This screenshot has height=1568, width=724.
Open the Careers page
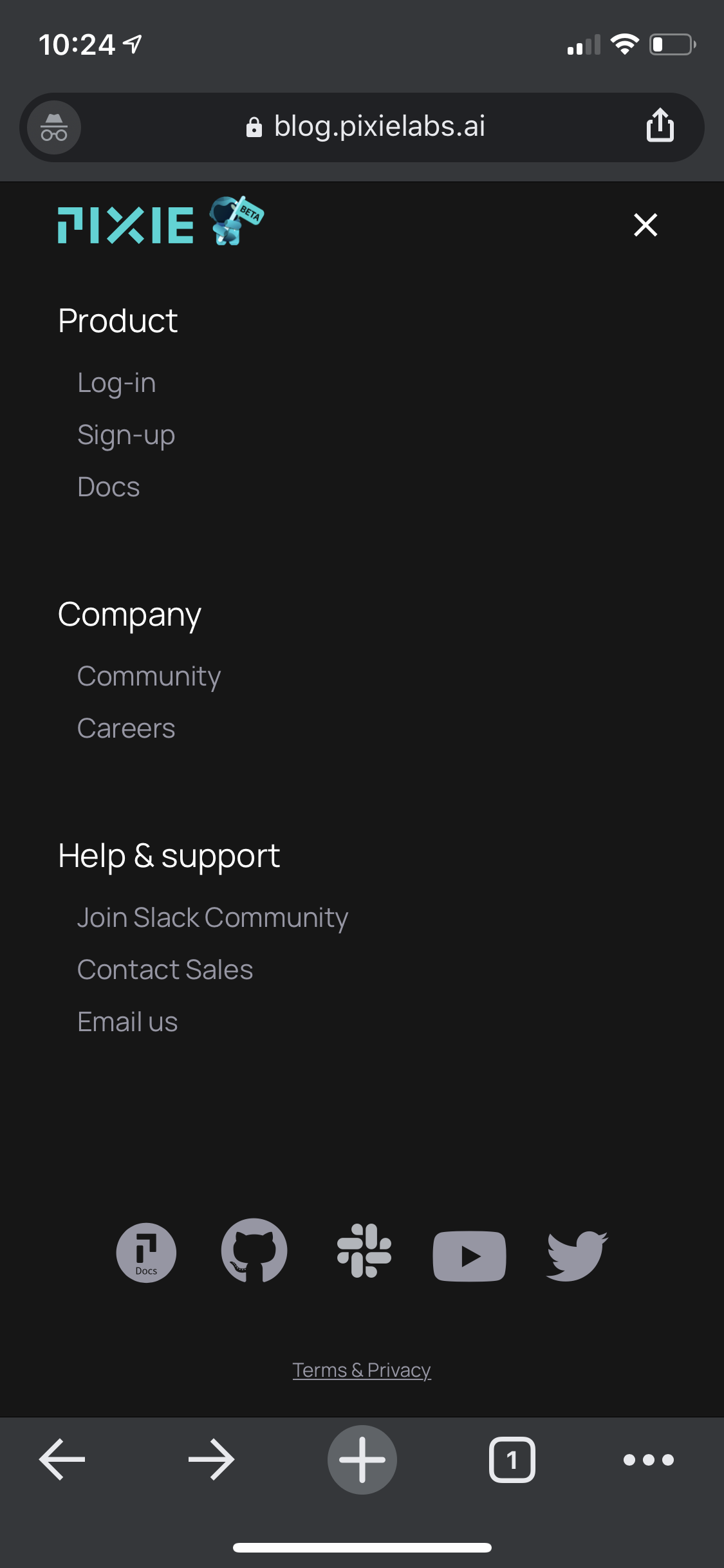coord(126,729)
